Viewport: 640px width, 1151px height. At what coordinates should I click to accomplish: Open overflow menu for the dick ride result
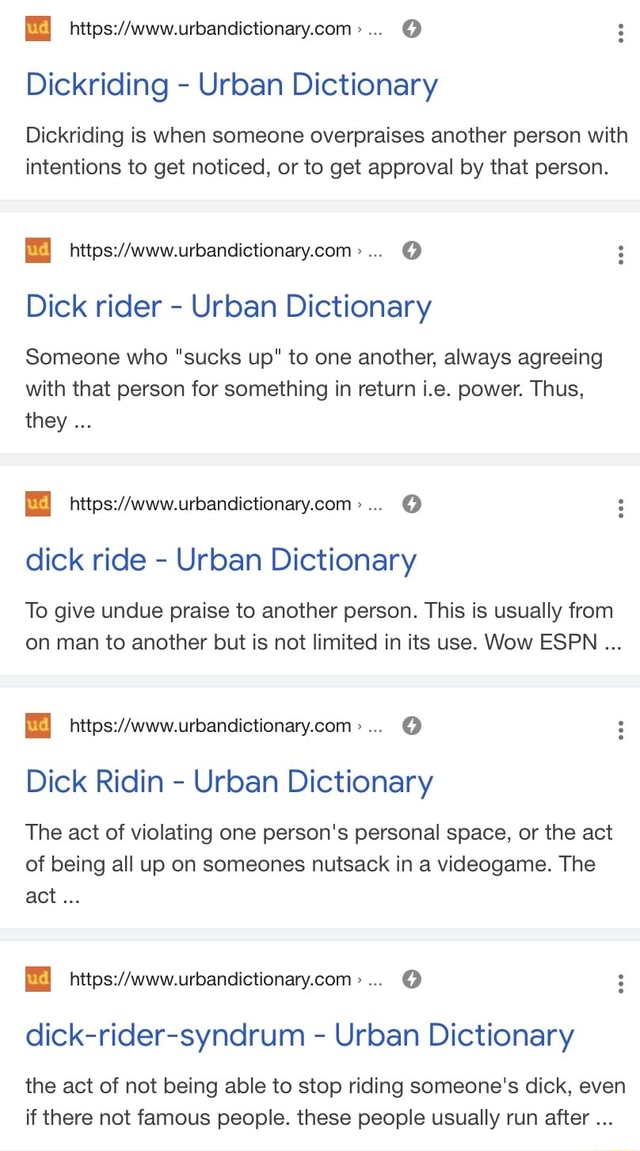click(x=622, y=506)
